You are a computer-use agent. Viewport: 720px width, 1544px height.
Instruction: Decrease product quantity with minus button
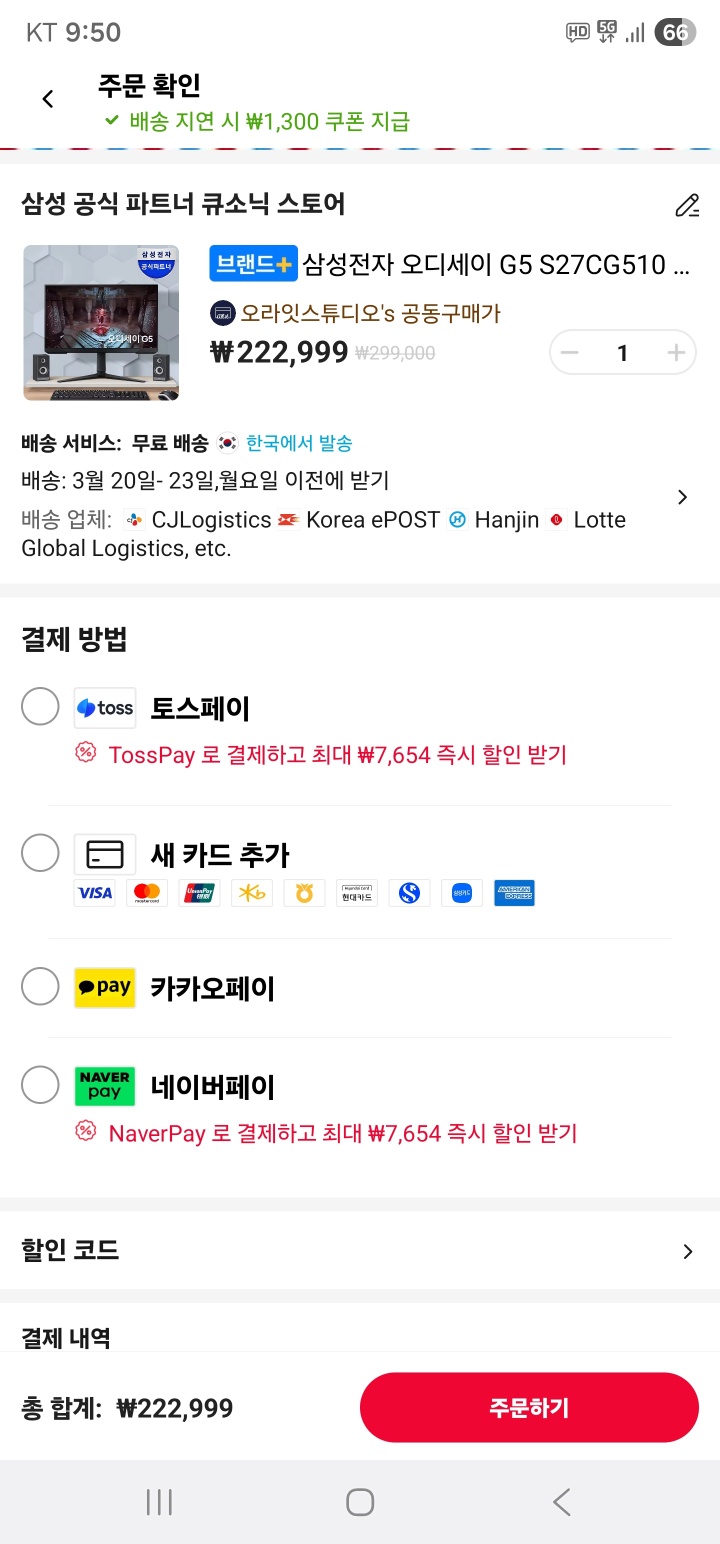click(570, 353)
